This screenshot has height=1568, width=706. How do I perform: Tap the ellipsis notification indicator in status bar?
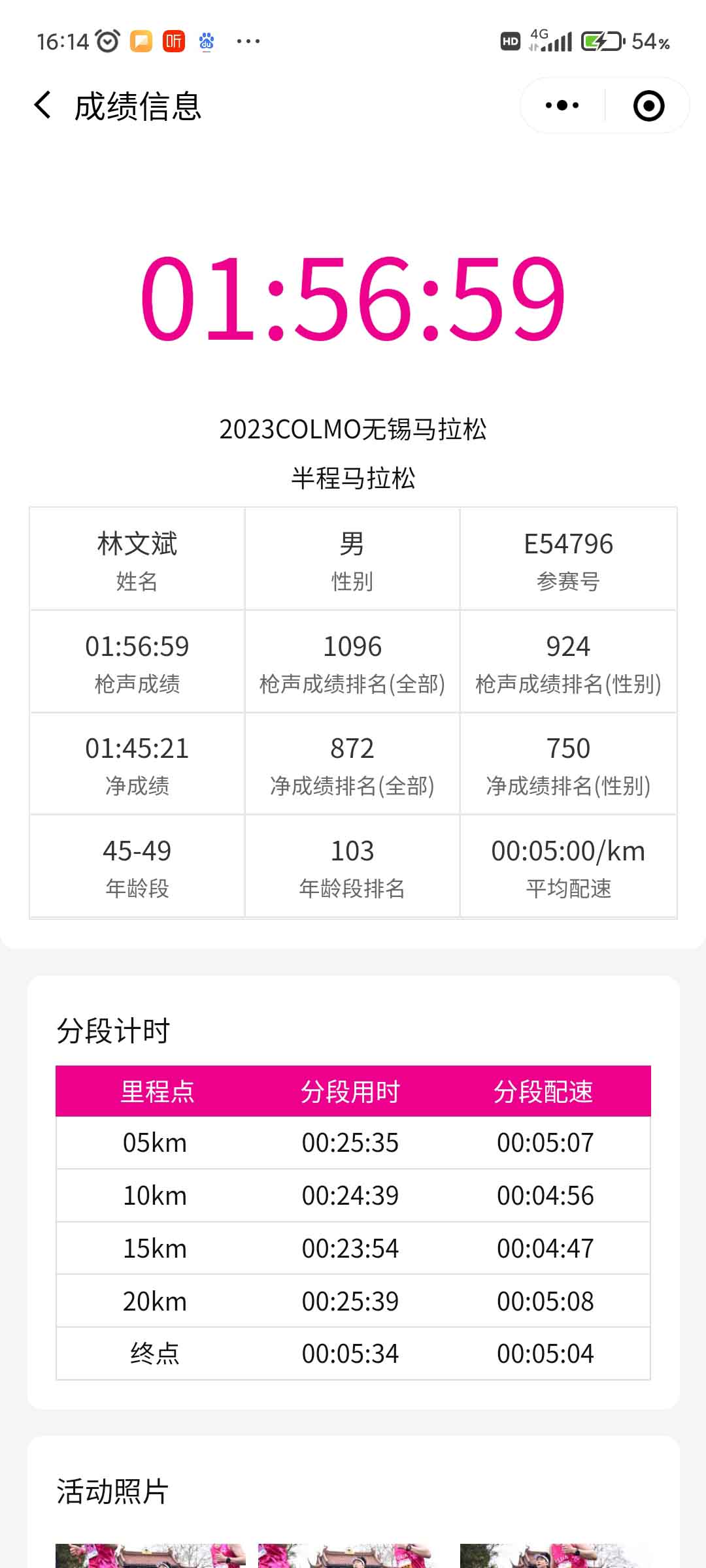pyautogui.click(x=247, y=42)
